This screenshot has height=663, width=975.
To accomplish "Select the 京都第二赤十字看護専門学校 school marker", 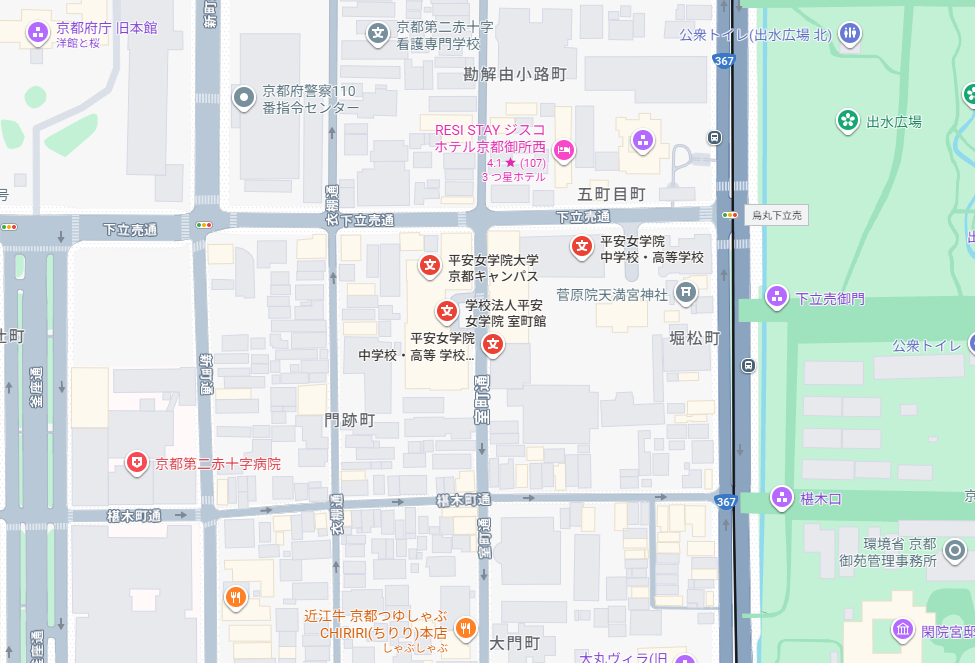I will click(378, 34).
